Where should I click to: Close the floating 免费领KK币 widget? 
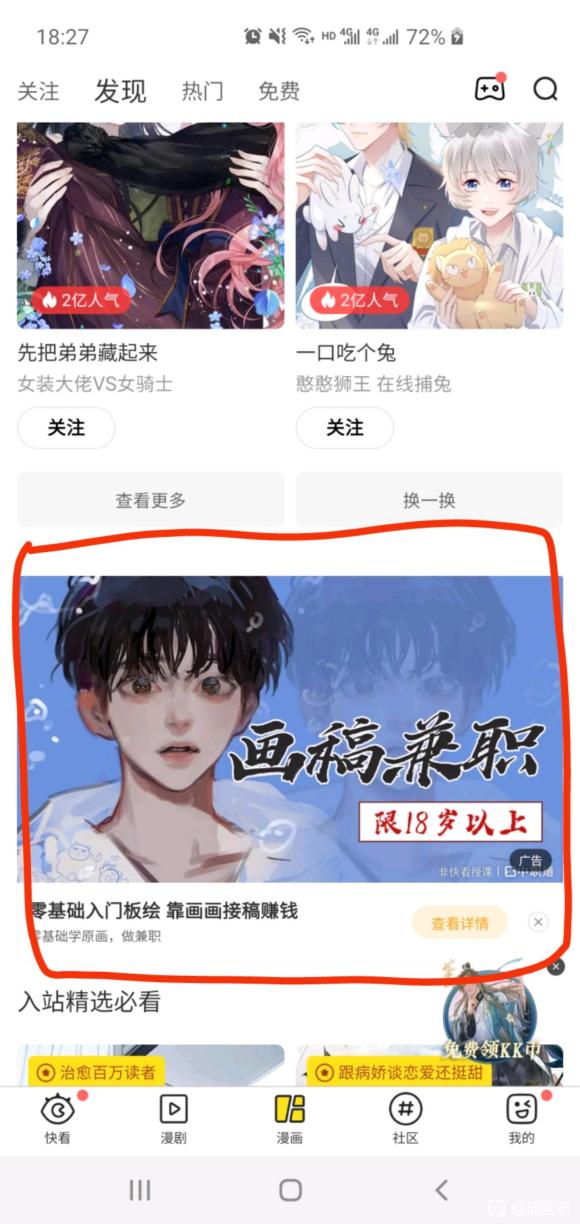[556, 966]
